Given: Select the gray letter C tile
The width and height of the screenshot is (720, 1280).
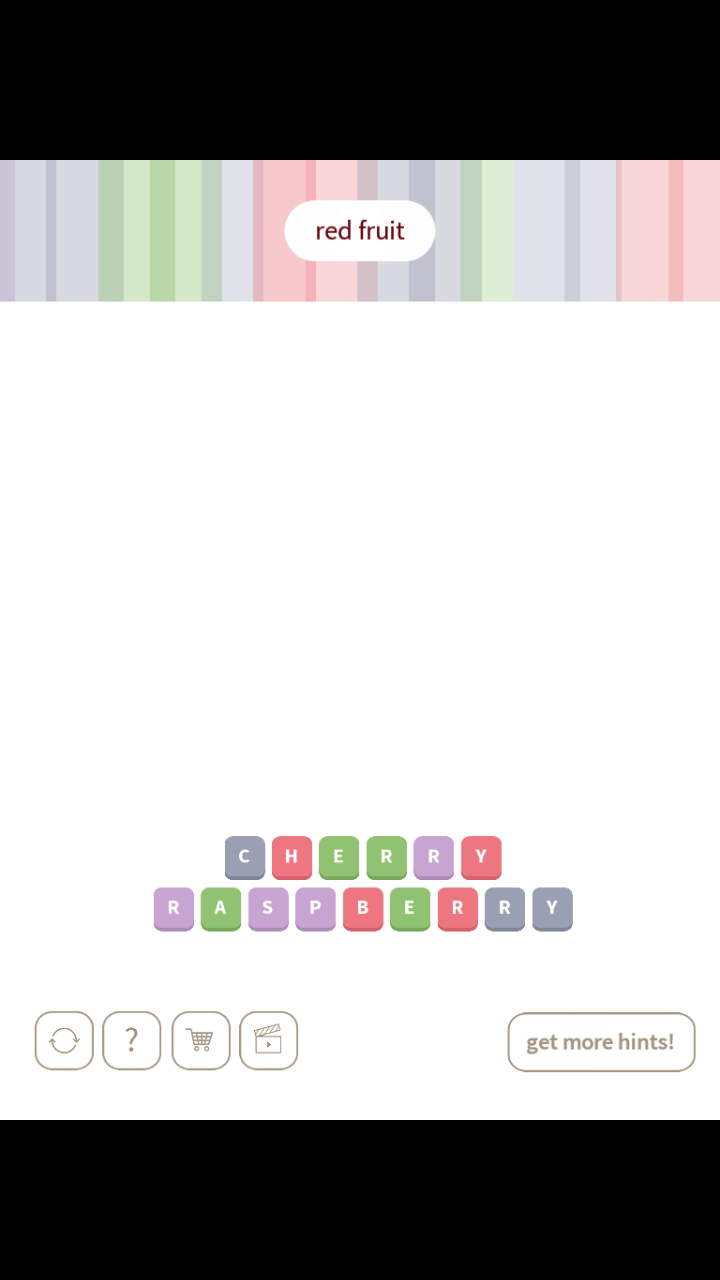Looking at the screenshot, I should 244,857.
